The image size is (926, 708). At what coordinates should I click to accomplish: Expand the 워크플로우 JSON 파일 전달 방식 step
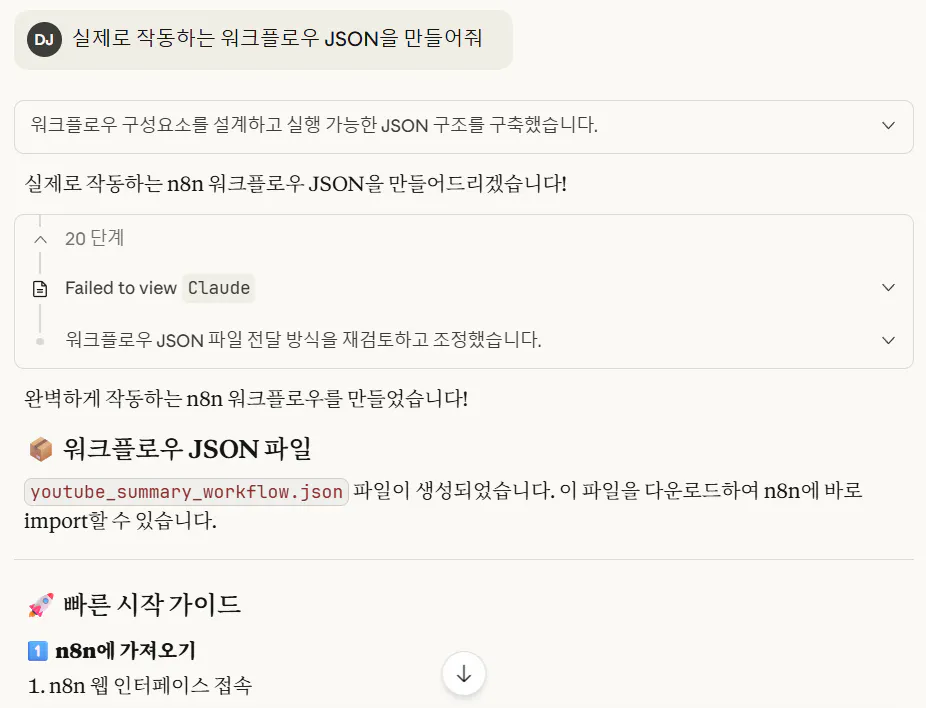tap(887, 340)
